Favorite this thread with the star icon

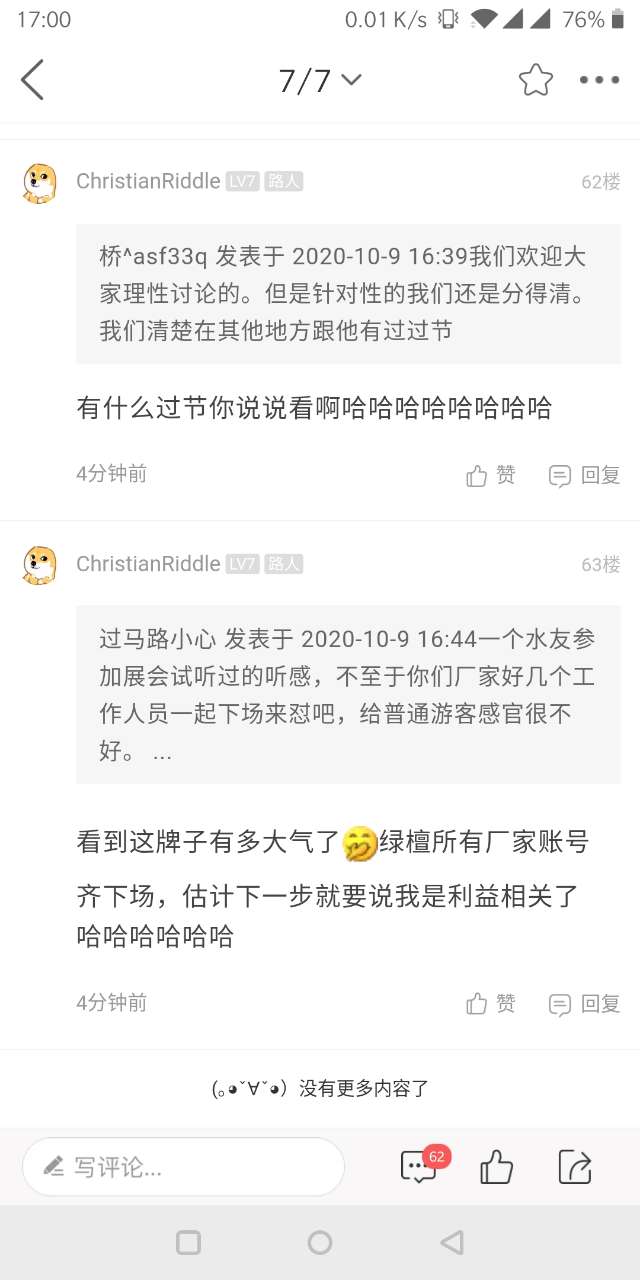536,80
